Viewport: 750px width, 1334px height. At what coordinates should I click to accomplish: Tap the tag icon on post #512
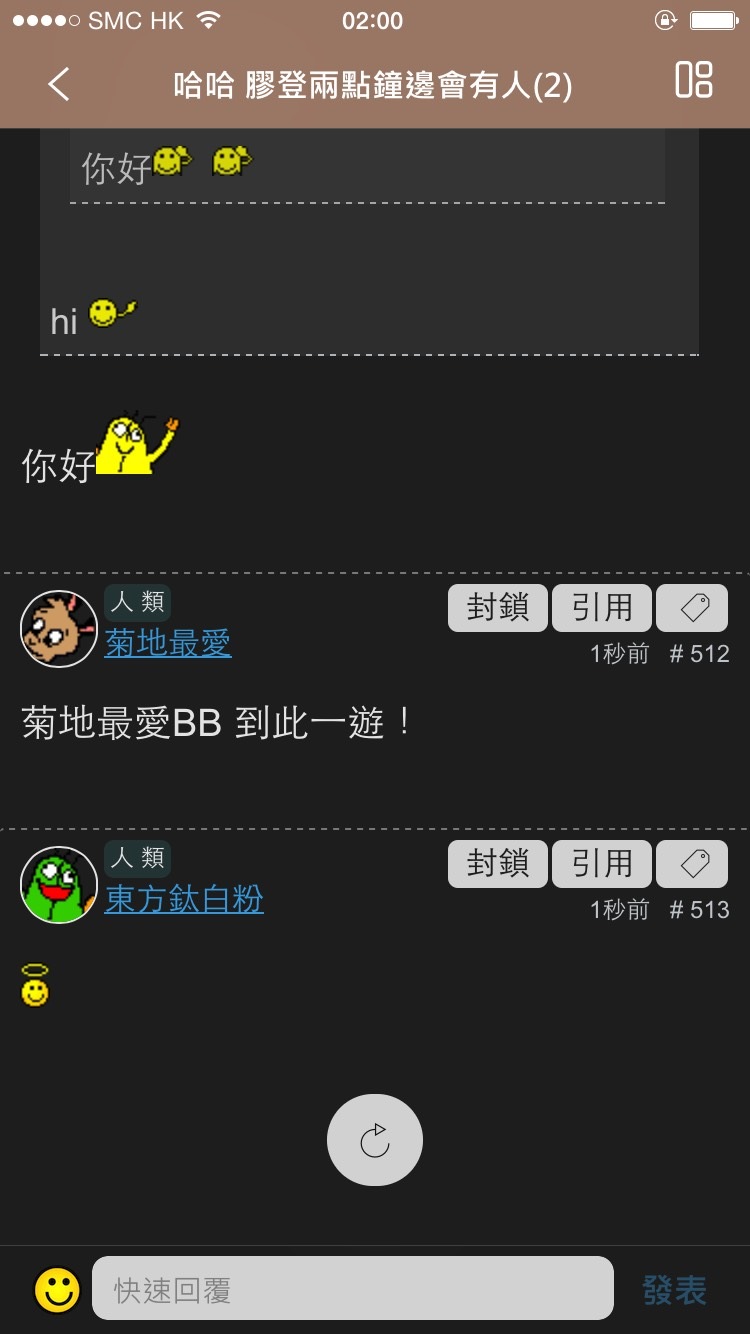click(692, 608)
